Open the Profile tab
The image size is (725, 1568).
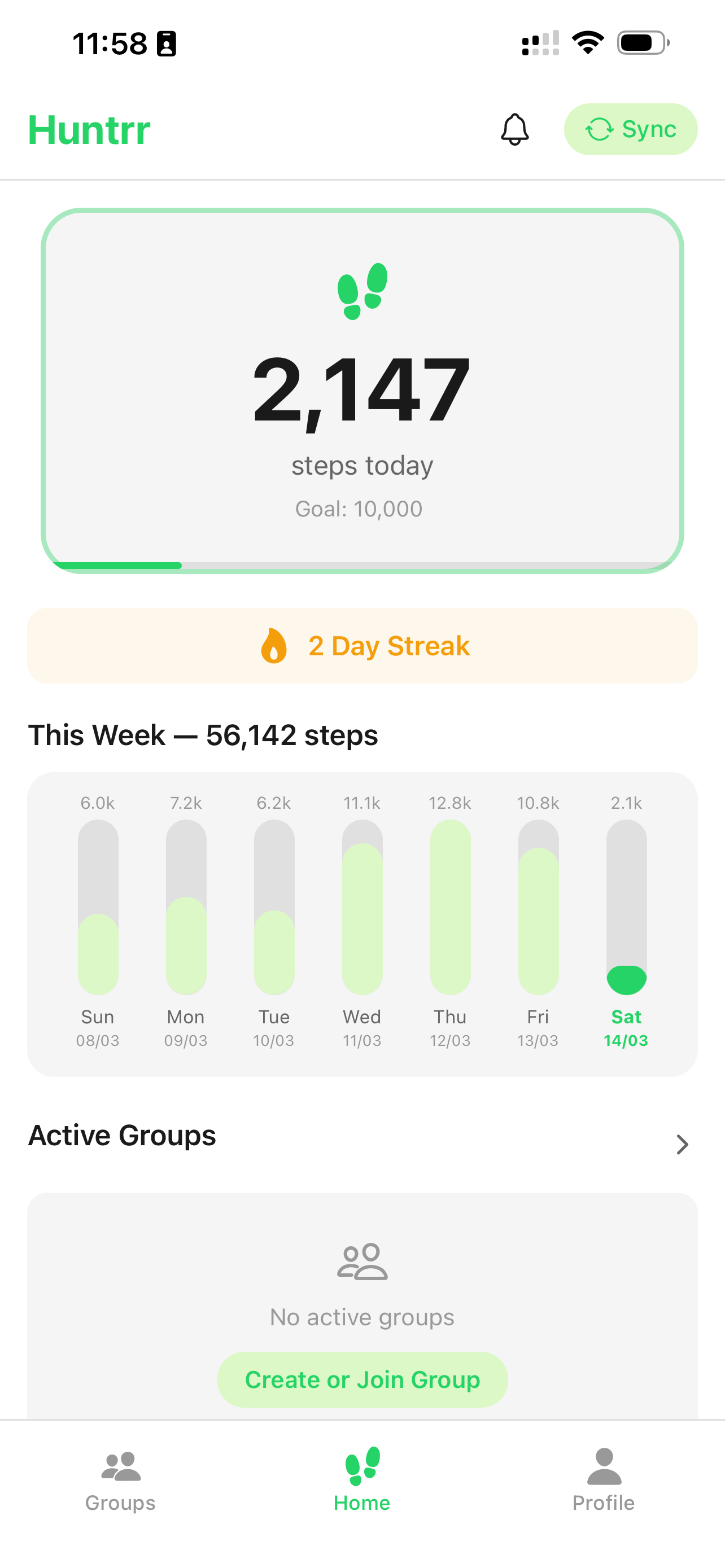coord(603,1481)
